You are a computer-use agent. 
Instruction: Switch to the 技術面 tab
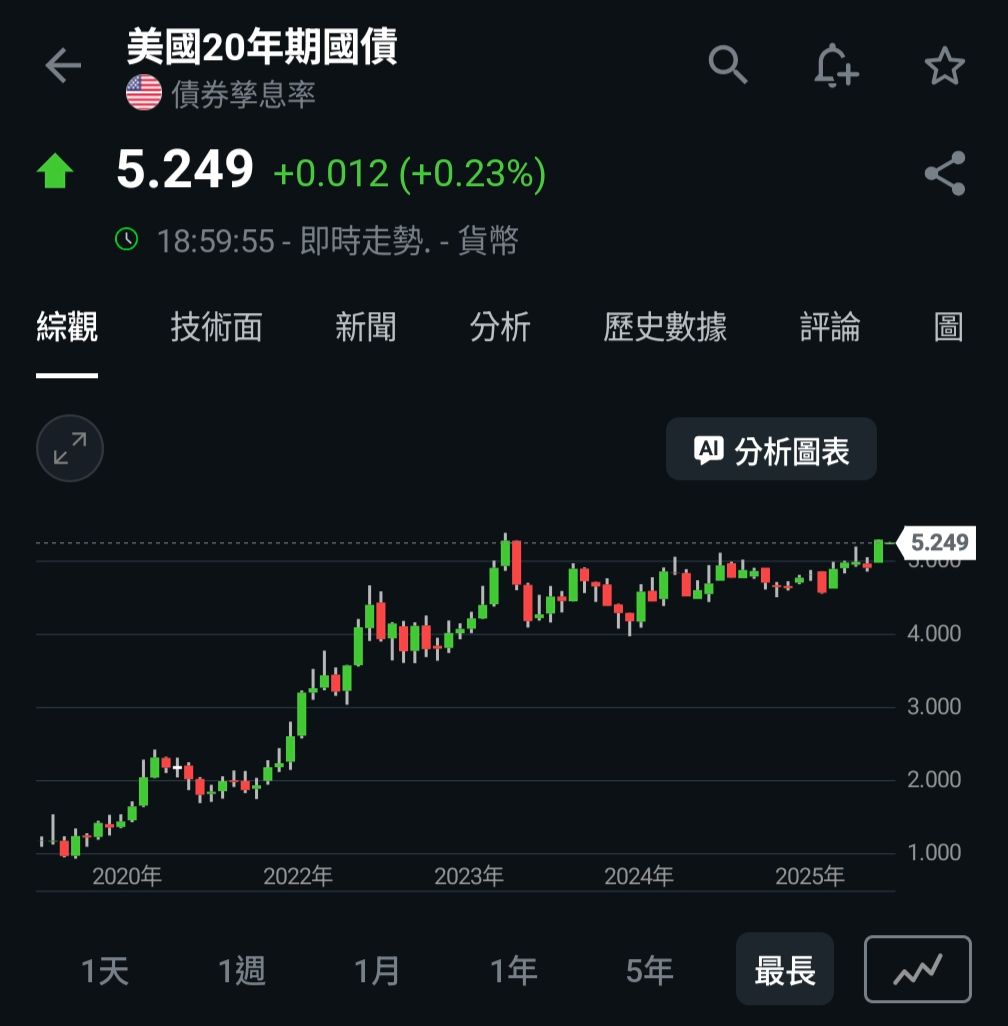[217, 327]
